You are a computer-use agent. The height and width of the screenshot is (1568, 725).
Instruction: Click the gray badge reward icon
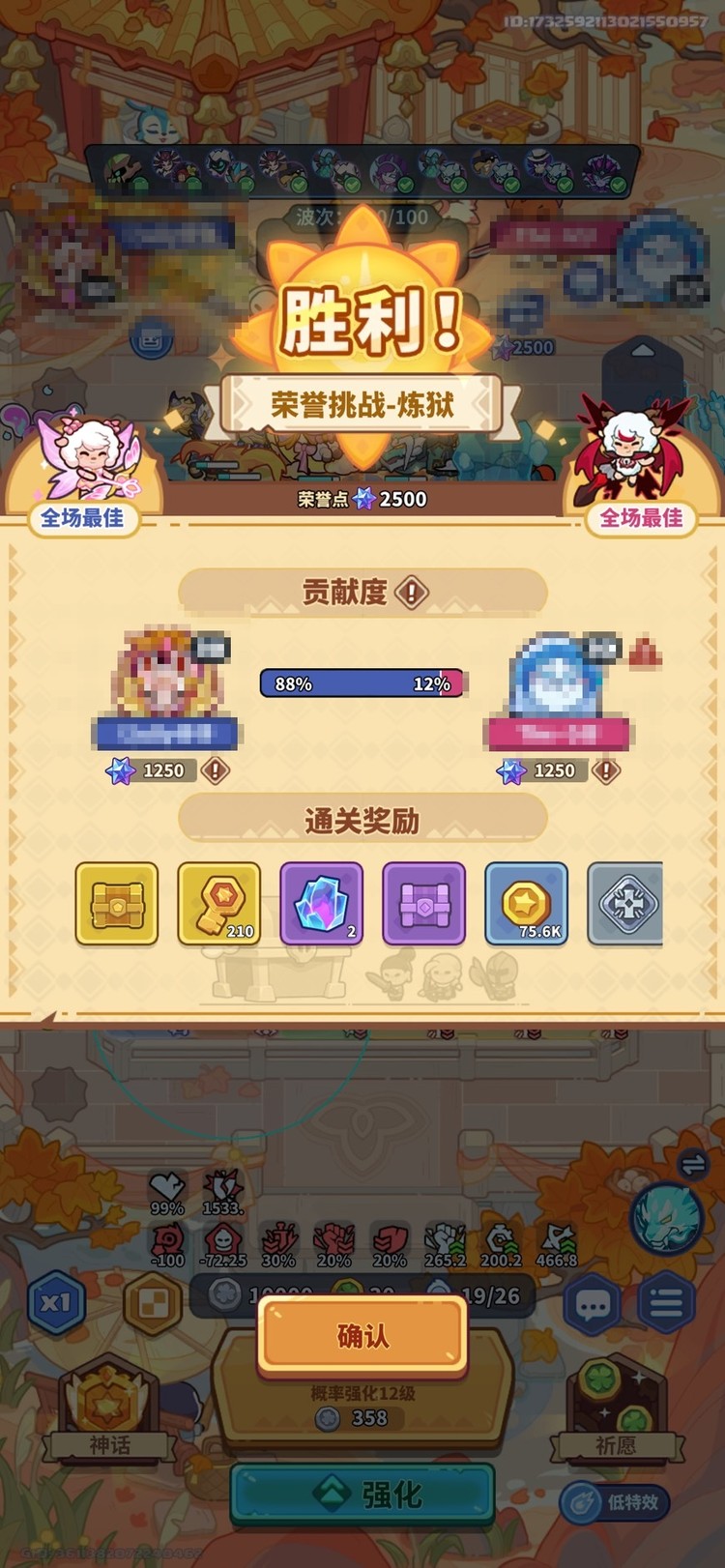(626, 904)
